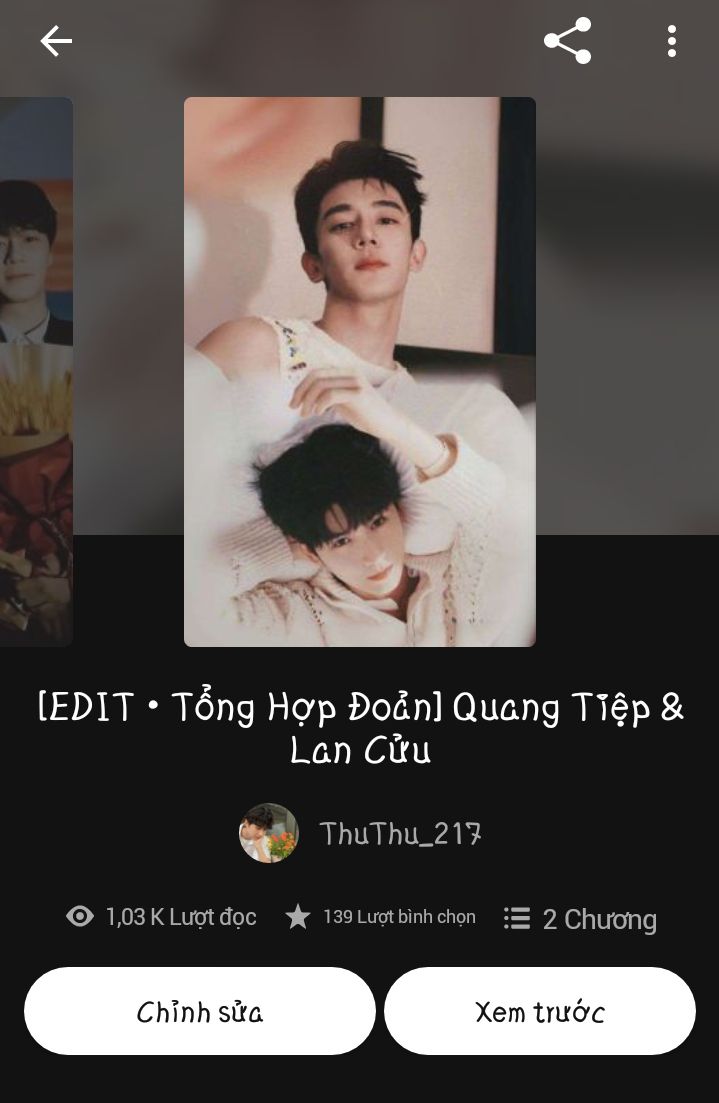The height and width of the screenshot is (1103, 719).
Task: Tap the Chỉnh sửa button
Action: click(200, 1011)
